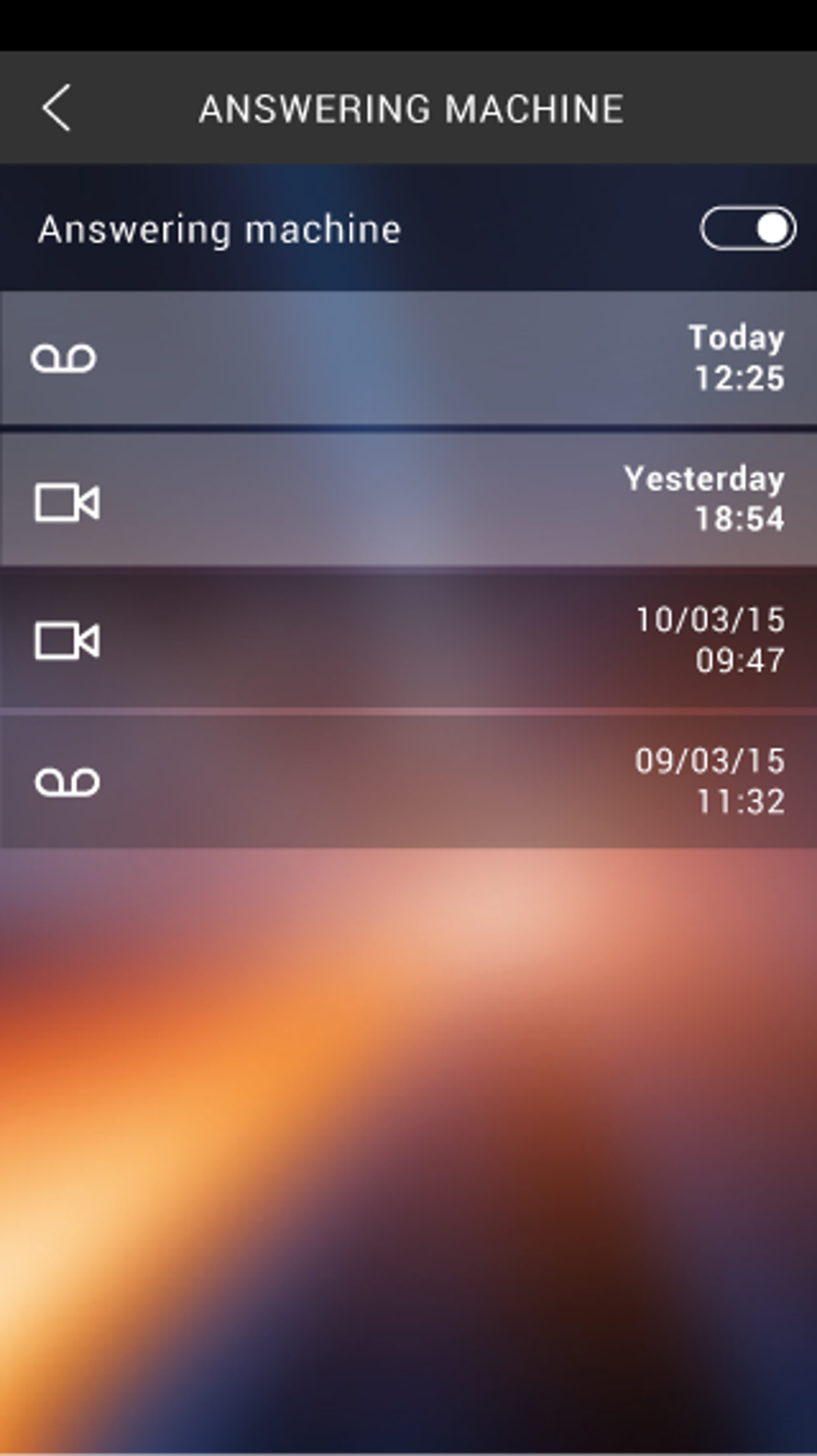Screen dimensions: 817x1456
Task: Open the voice message dated 09/03/15
Action: point(408,781)
